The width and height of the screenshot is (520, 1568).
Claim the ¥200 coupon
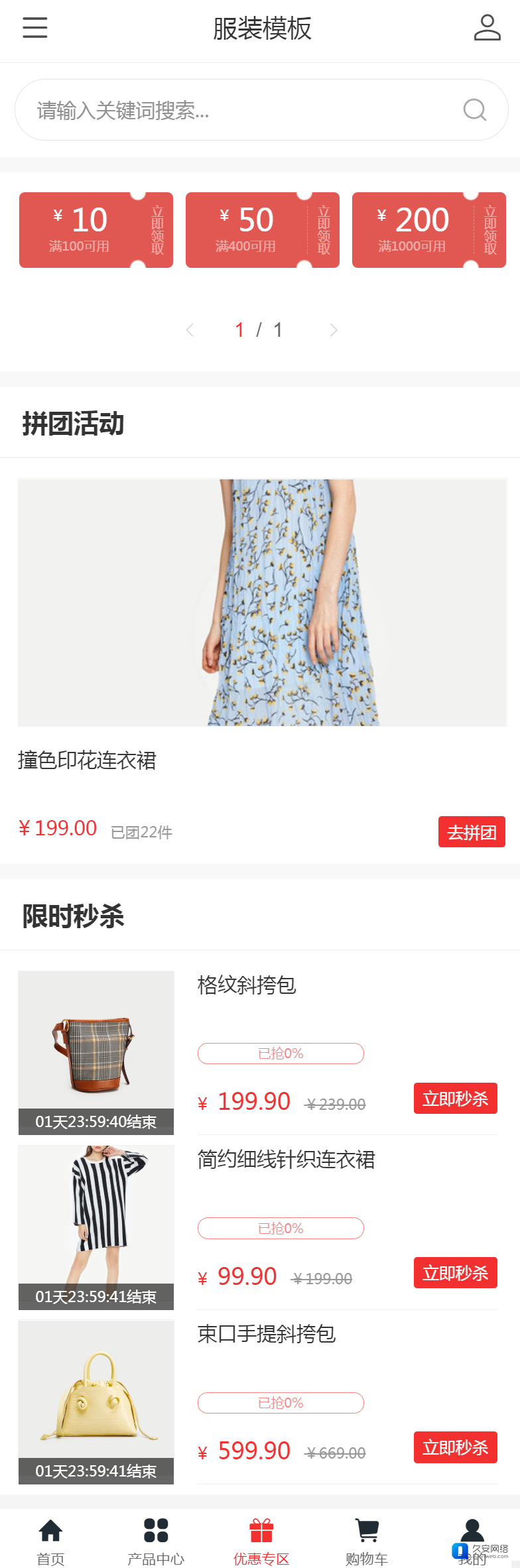click(x=490, y=230)
